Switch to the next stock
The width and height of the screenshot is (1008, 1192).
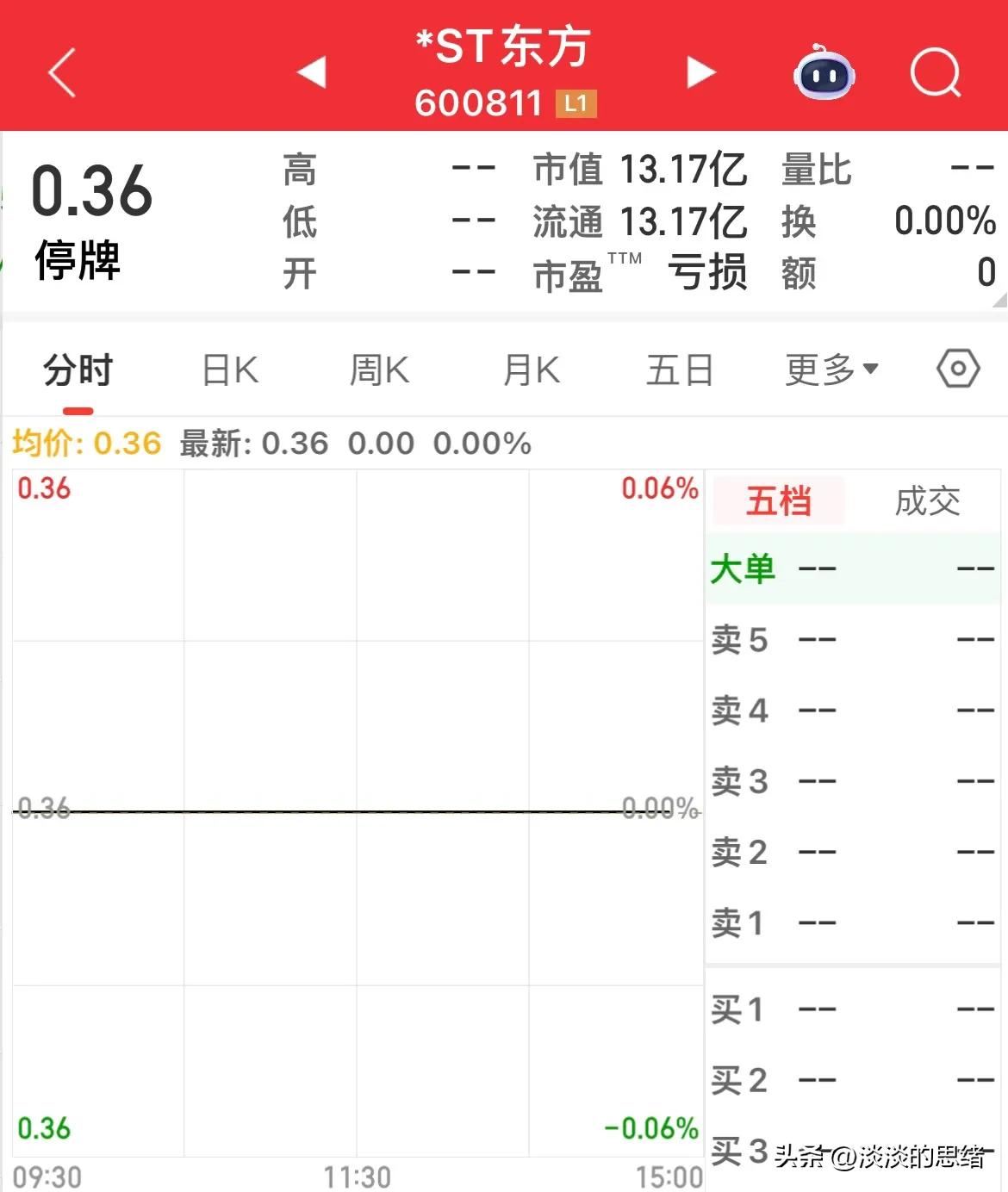[700, 72]
